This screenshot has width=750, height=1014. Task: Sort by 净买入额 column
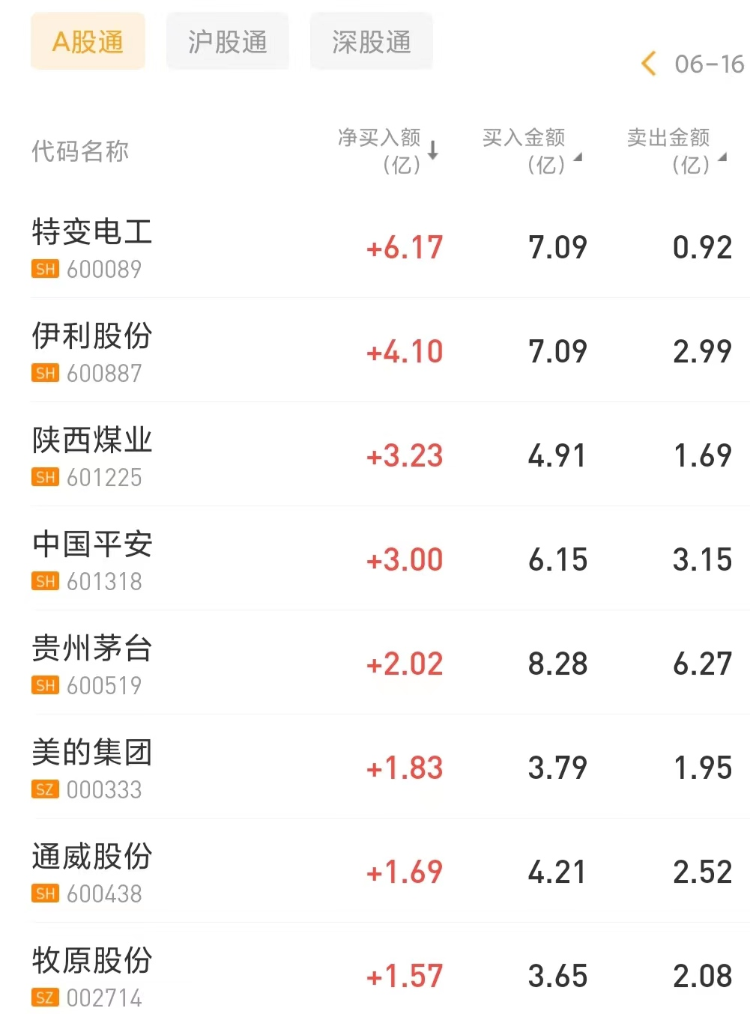(388, 151)
